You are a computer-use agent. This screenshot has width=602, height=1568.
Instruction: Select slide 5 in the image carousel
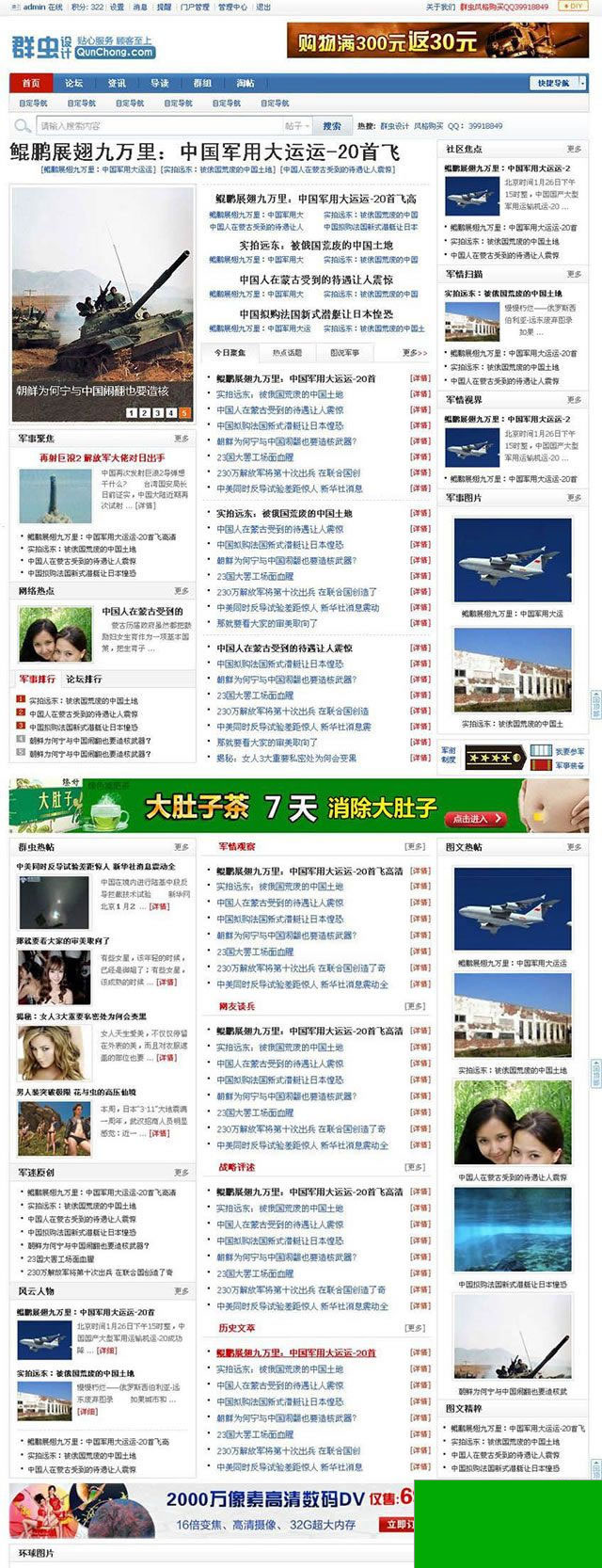[184, 412]
